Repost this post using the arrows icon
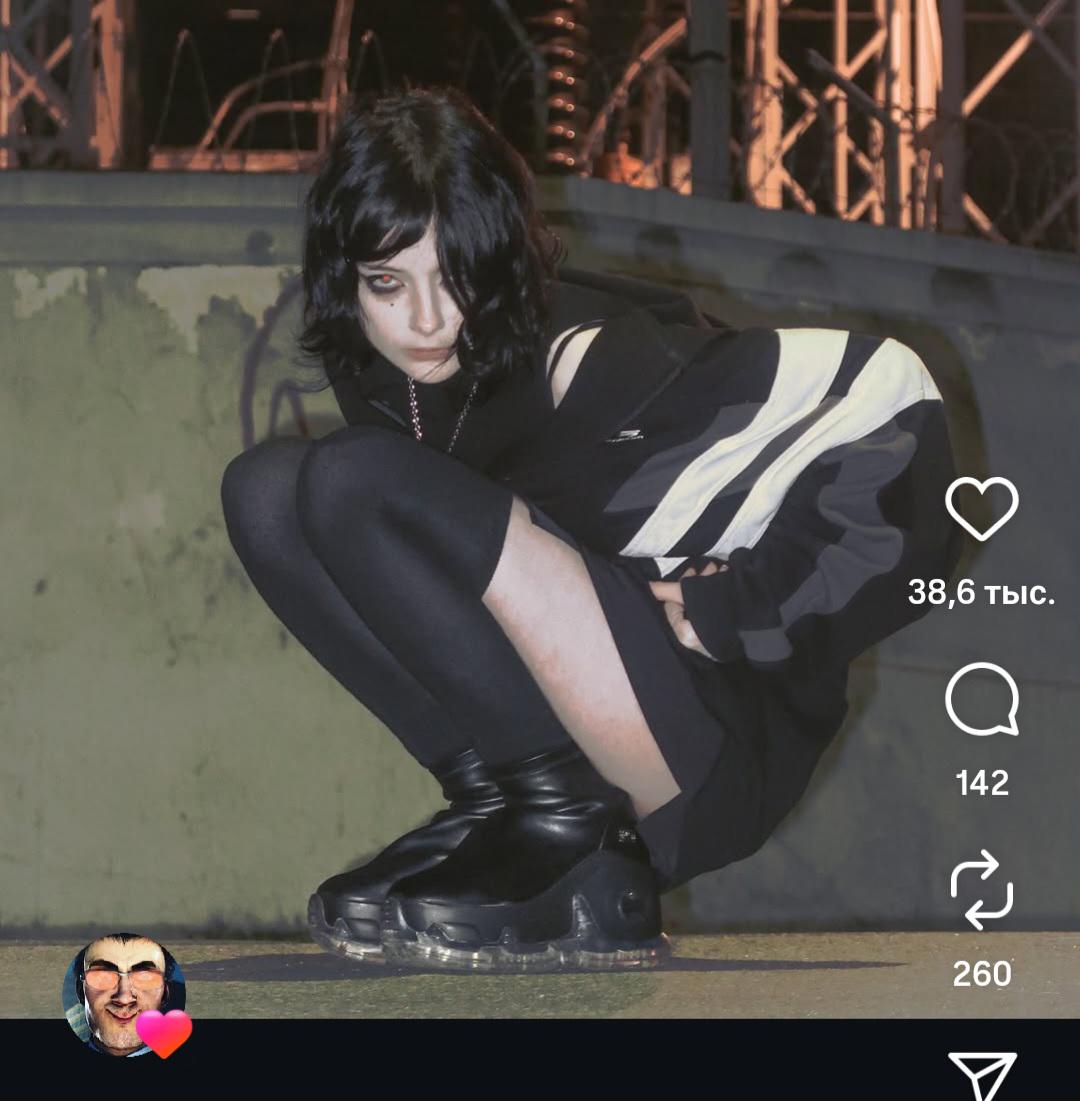The image size is (1080, 1101). (981, 889)
